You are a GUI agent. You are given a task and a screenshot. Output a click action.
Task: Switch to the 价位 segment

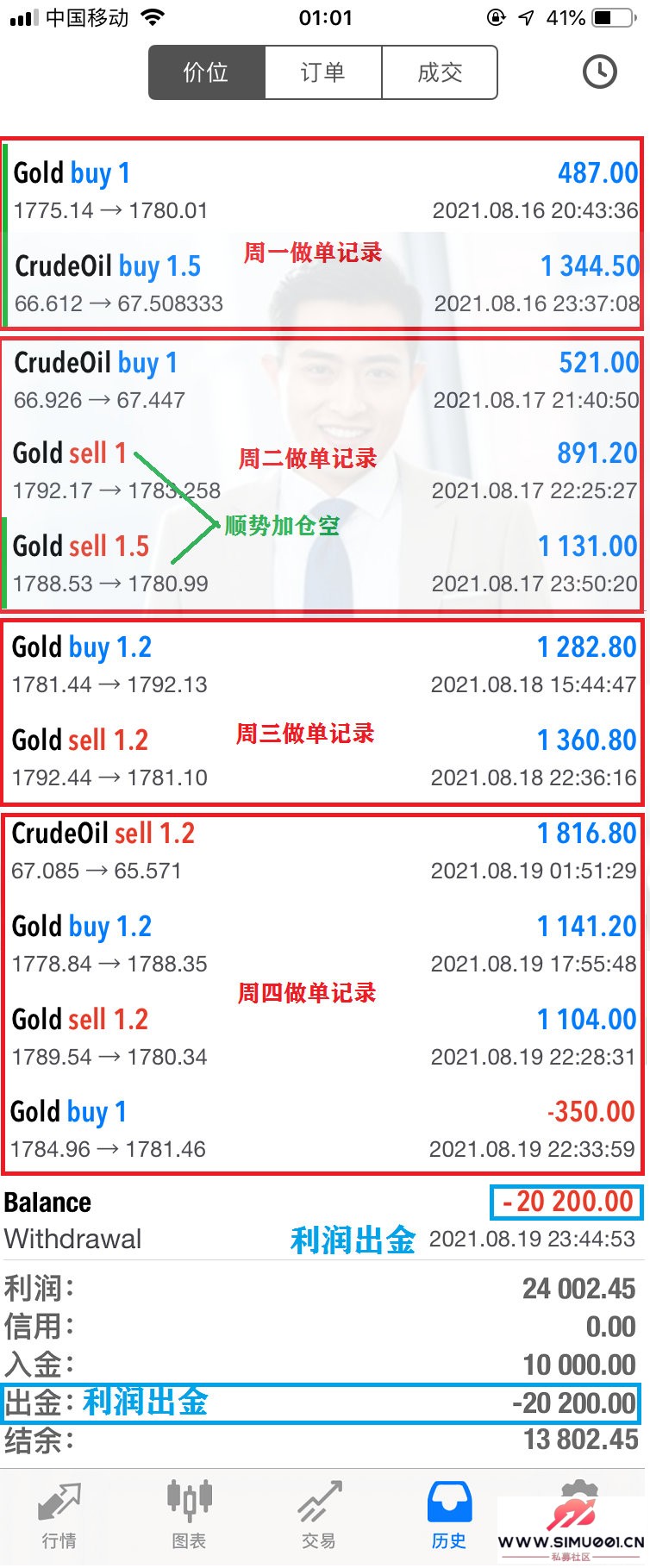click(x=207, y=72)
